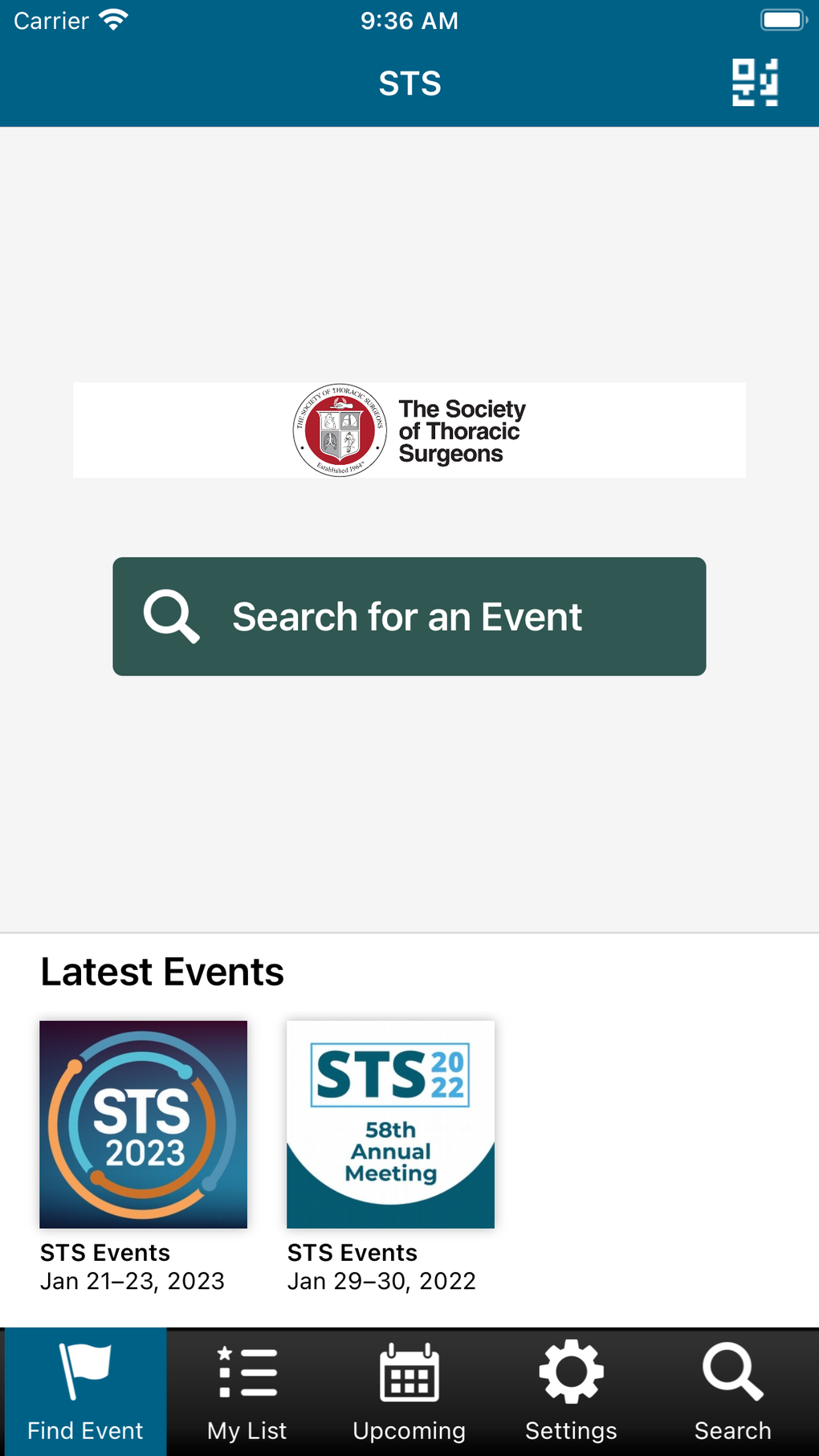The image size is (819, 1456).
Task: Open the QR code scanner
Action: tap(753, 82)
